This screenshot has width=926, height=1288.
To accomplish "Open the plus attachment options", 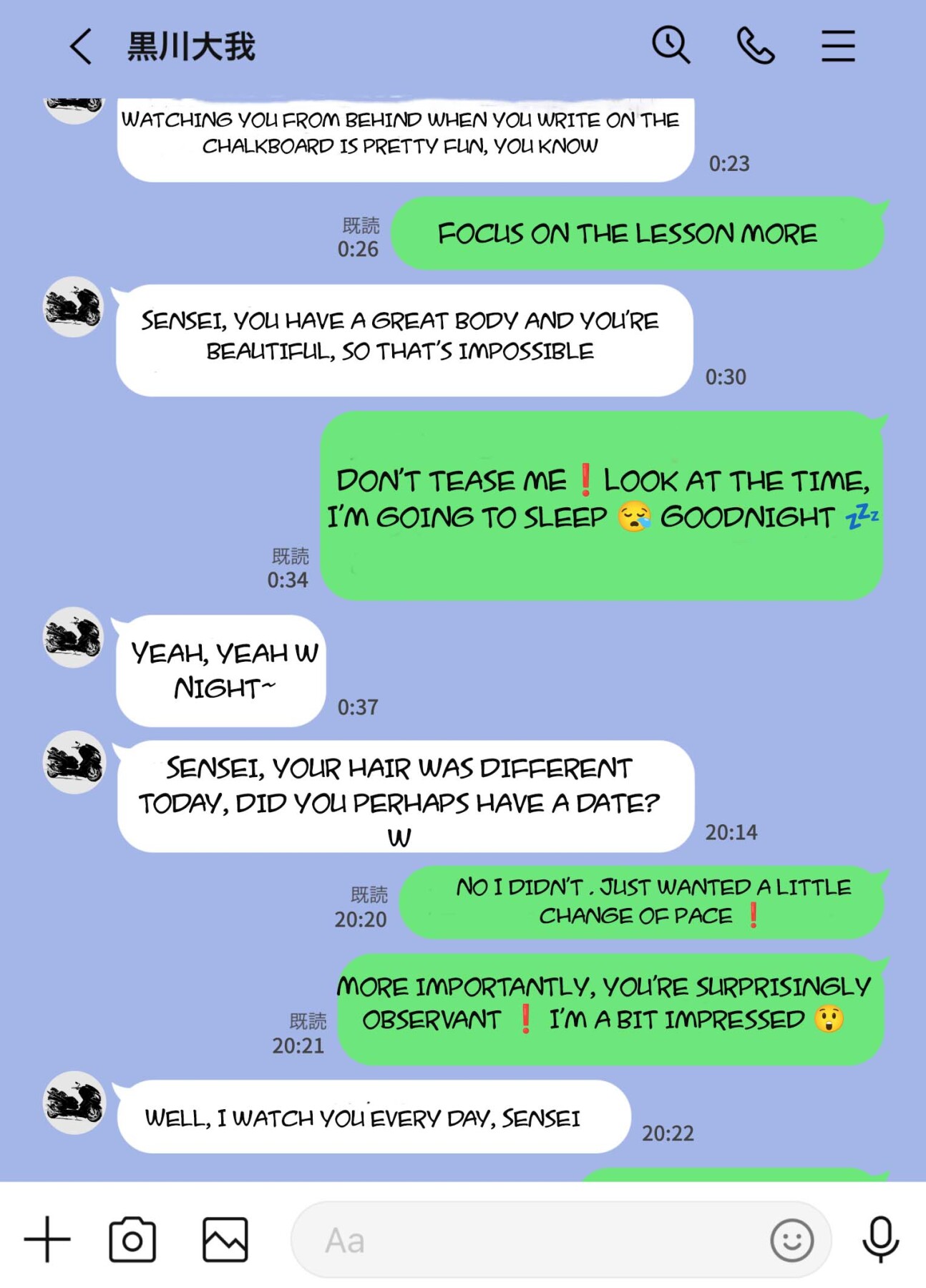I will pos(47,1239).
